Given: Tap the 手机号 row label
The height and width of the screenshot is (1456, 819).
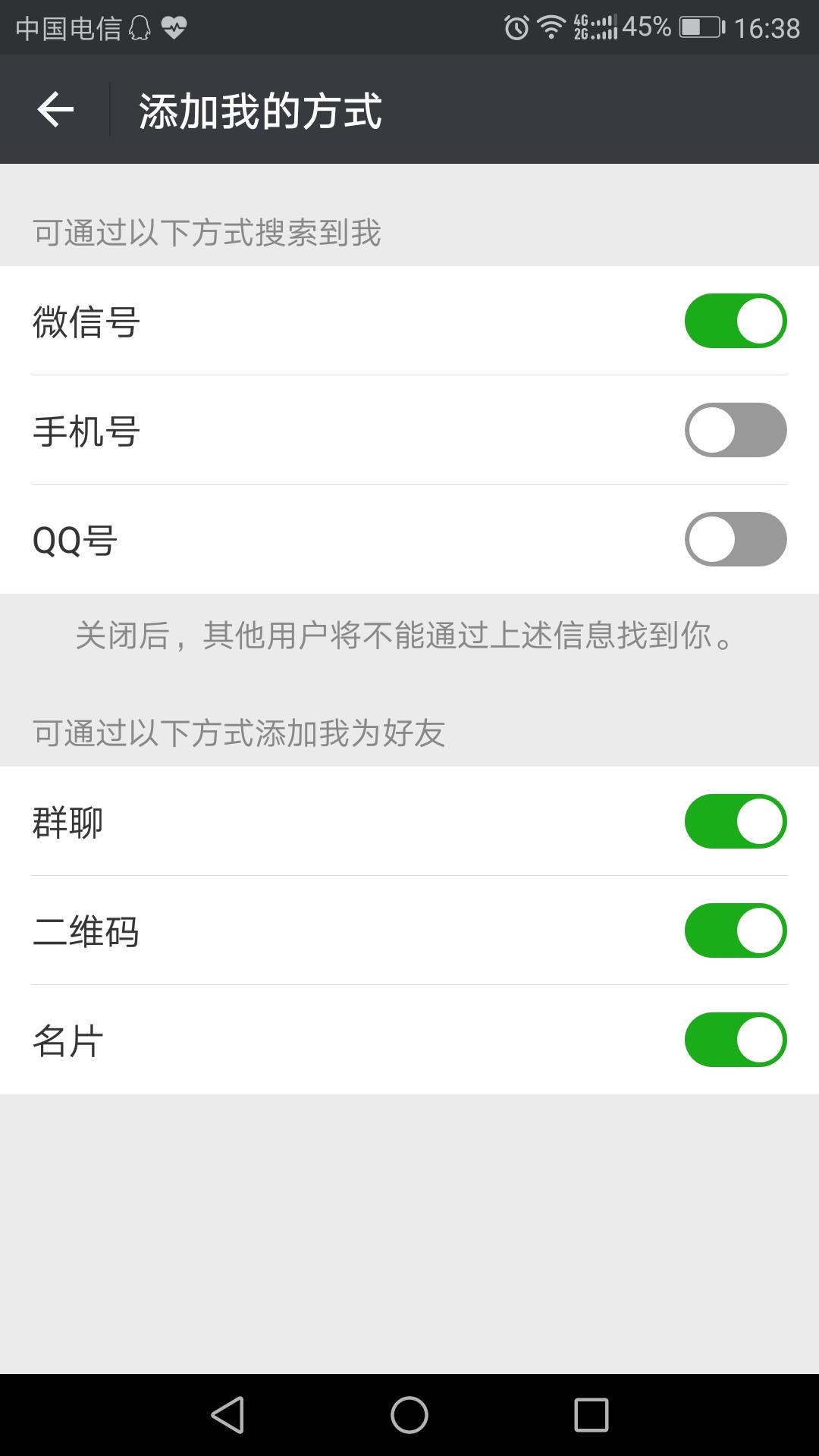Looking at the screenshot, I should tap(86, 428).
